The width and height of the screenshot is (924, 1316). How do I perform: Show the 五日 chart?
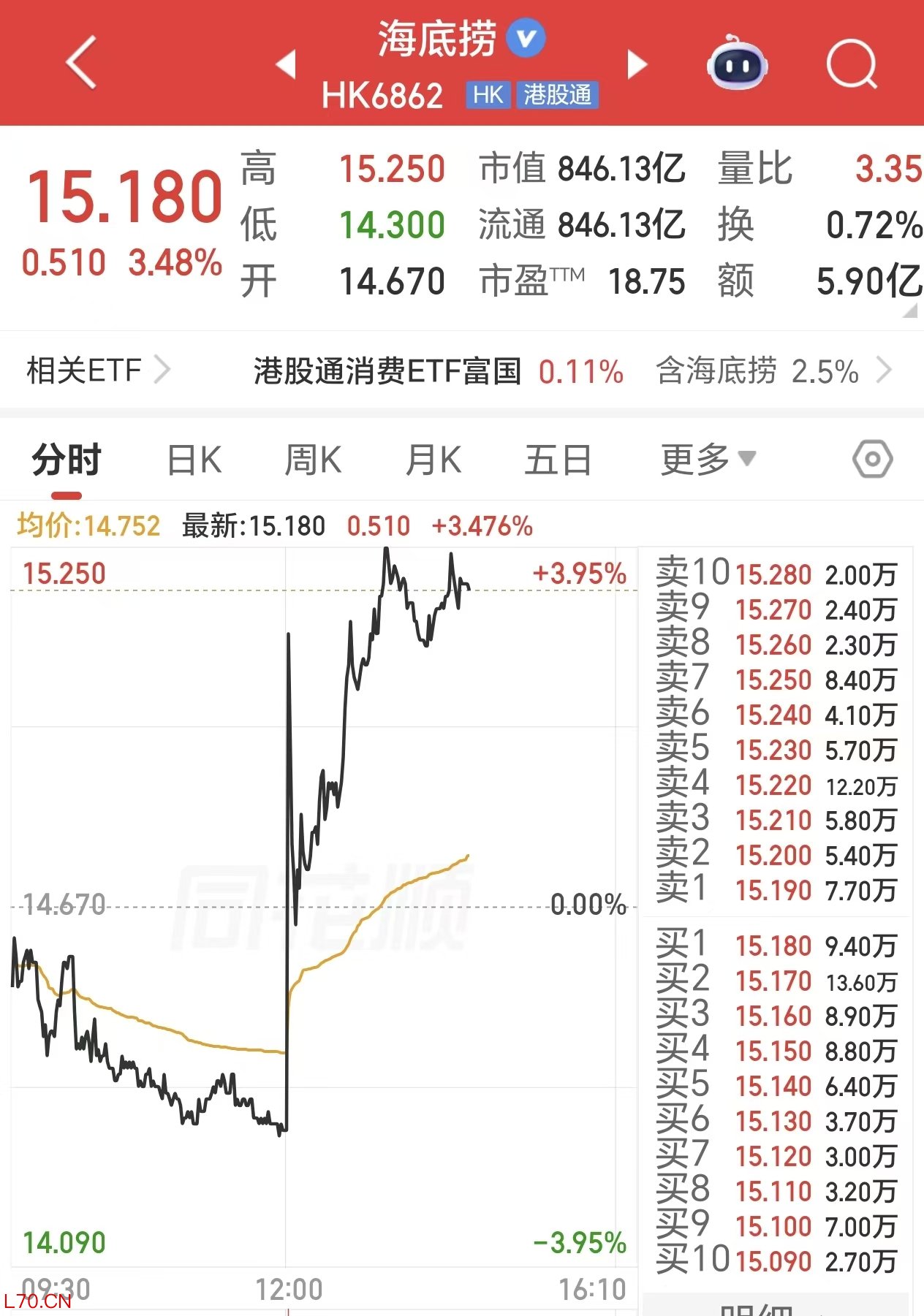pos(558,460)
